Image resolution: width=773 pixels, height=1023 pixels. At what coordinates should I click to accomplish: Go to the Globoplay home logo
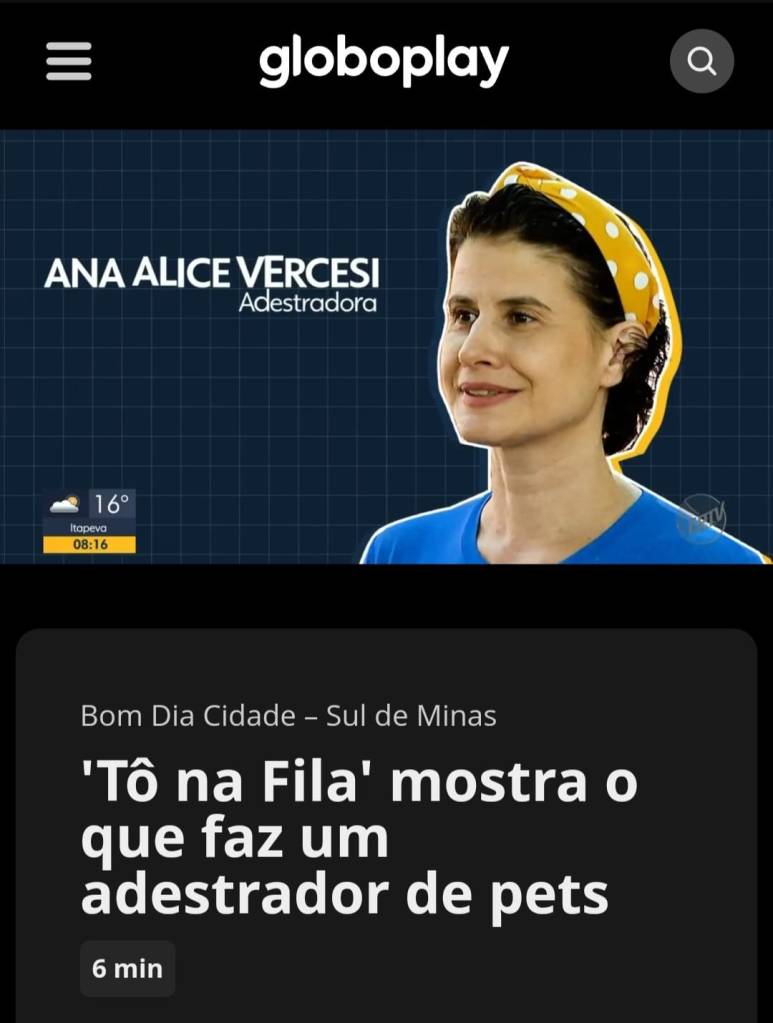[x=384, y=62]
